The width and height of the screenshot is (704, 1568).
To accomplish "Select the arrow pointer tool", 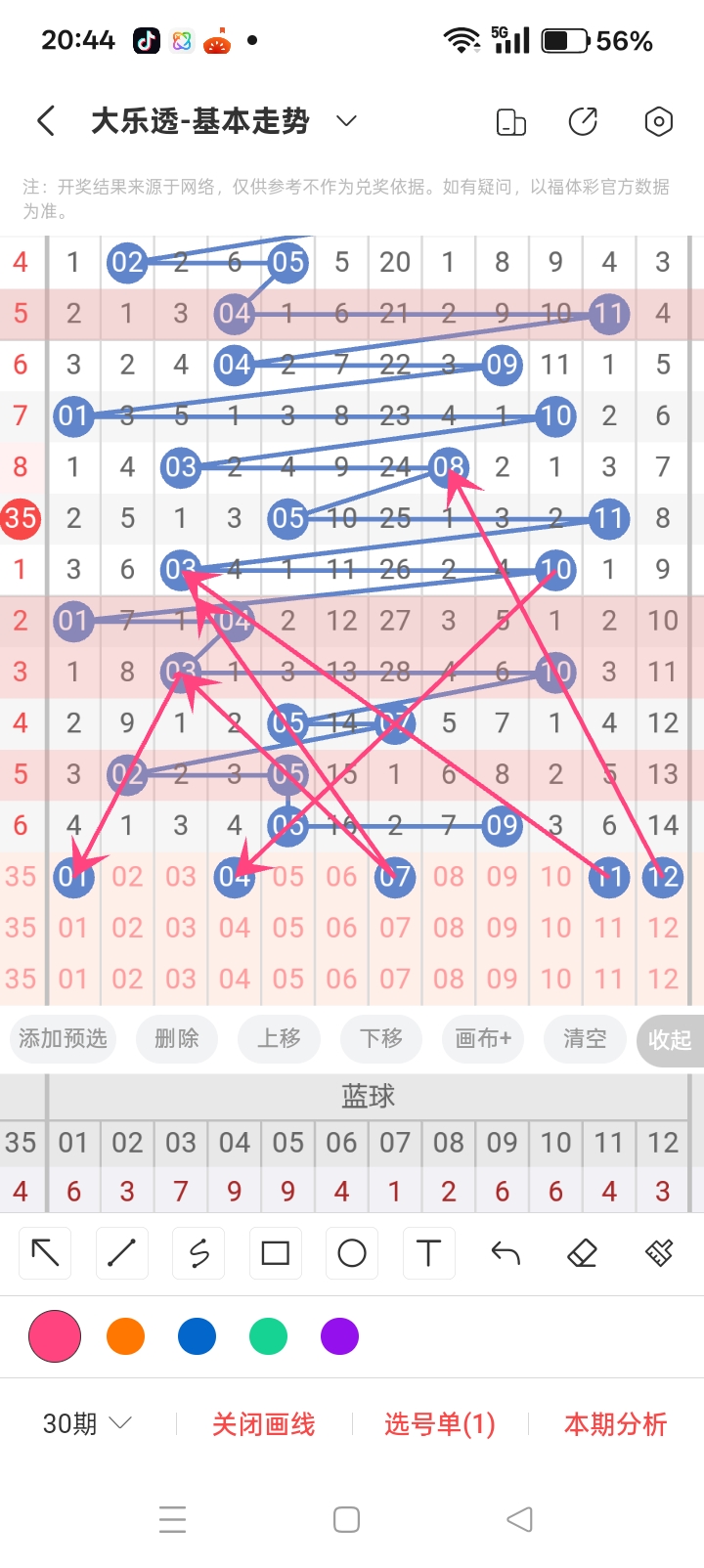I will pos(44,1252).
